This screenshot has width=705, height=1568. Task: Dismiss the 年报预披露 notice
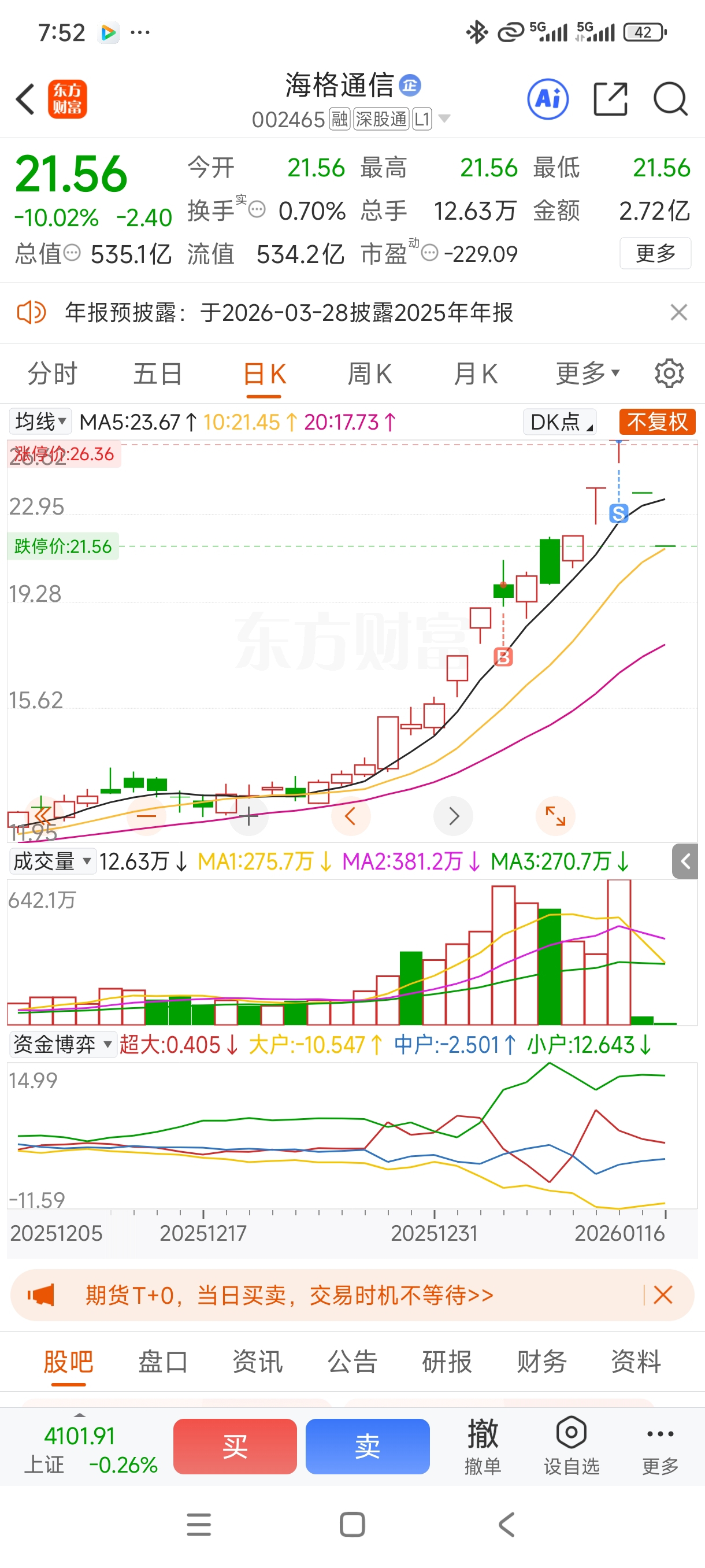pyautogui.click(x=678, y=312)
